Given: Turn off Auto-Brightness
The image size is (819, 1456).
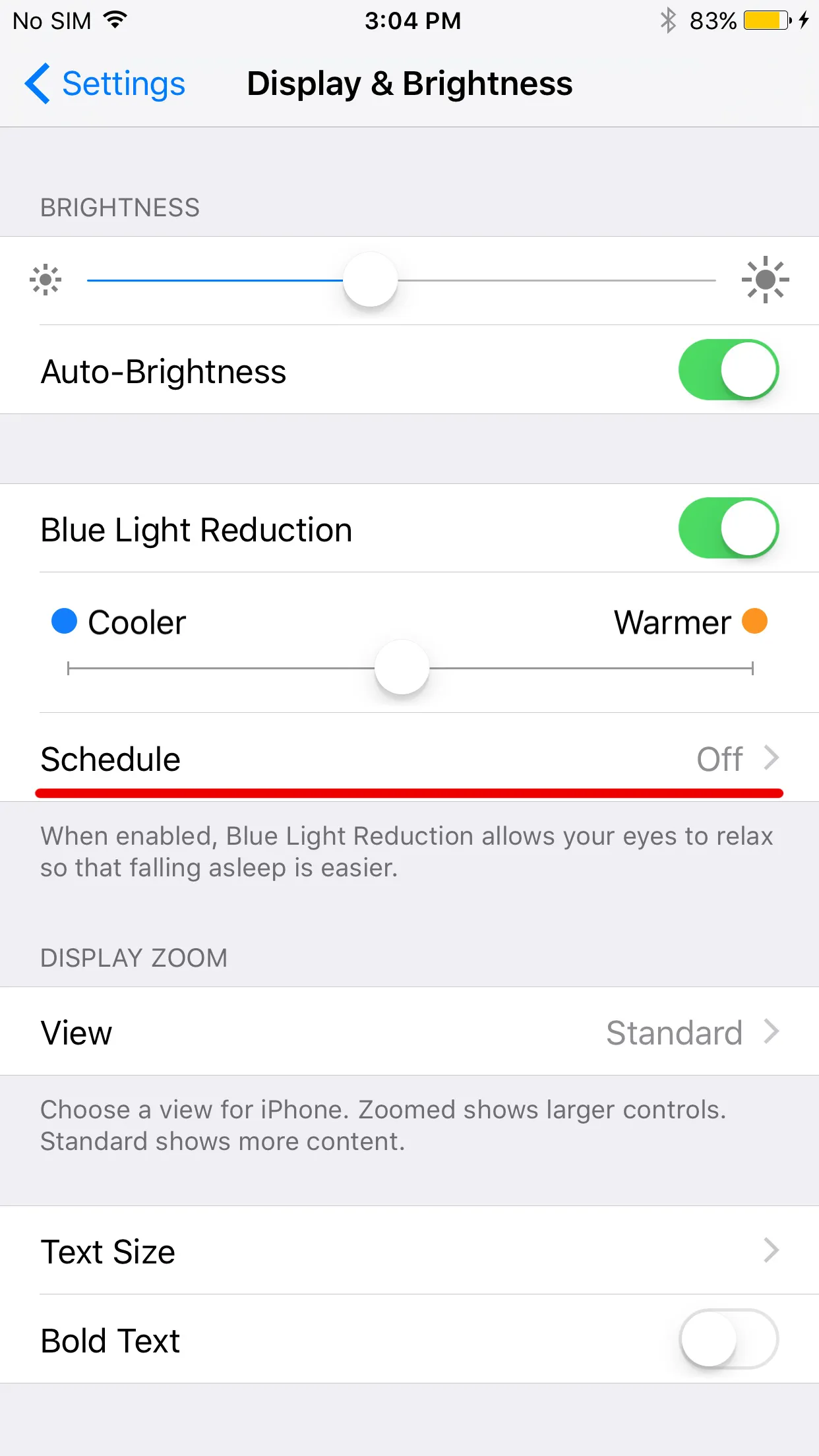Looking at the screenshot, I should 728,370.
